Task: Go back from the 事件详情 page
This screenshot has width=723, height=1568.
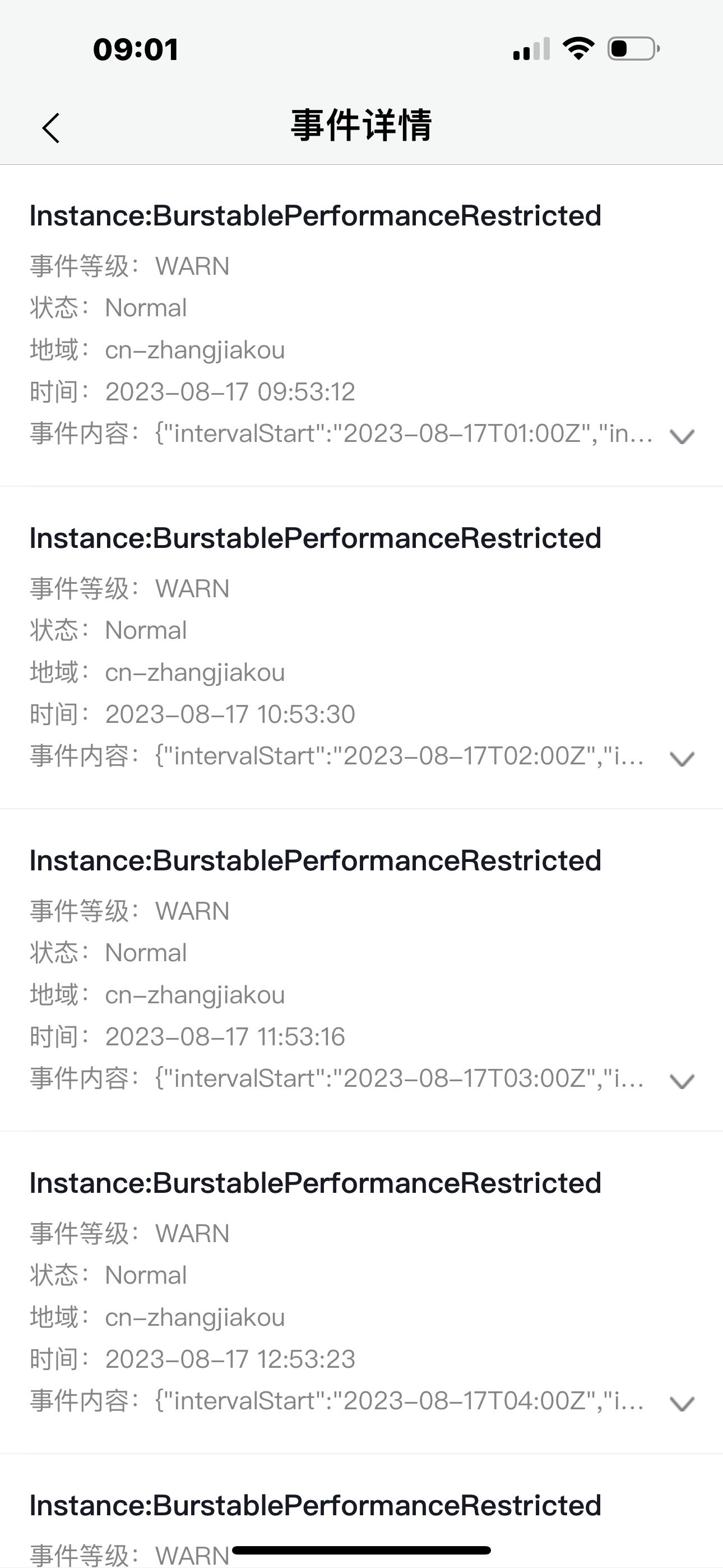Action: (x=51, y=128)
